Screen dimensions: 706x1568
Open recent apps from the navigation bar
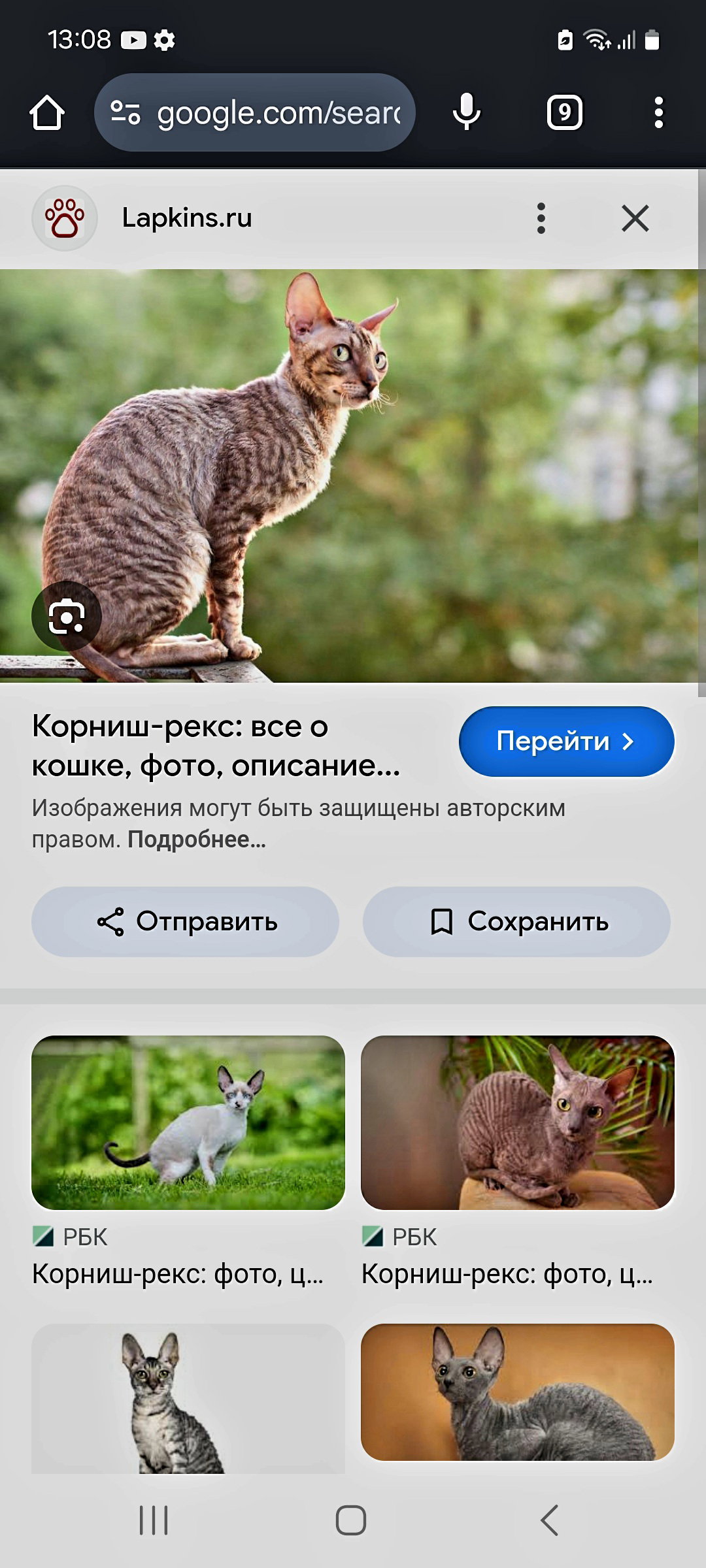(x=154, y=1520)
